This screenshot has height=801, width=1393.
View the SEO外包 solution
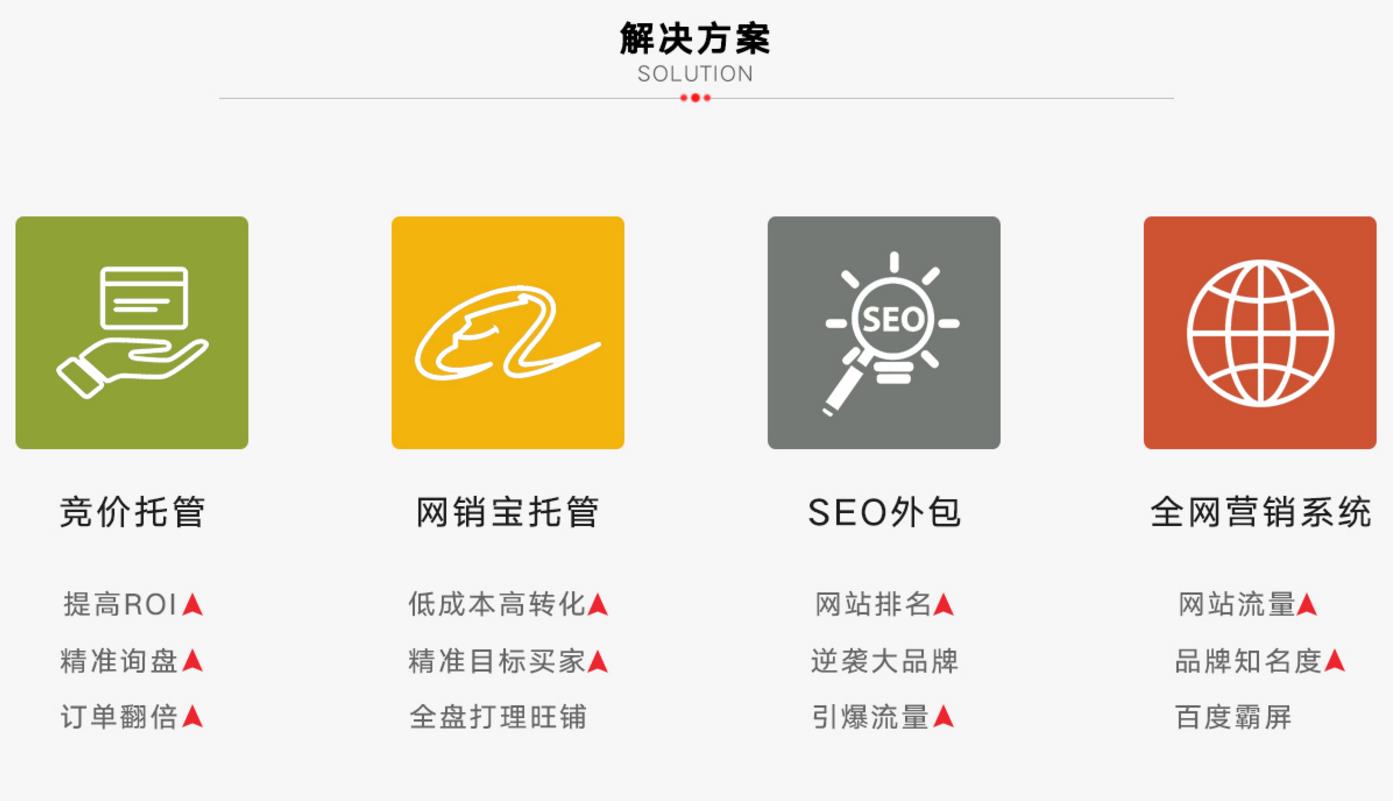[x=884, y=333]
